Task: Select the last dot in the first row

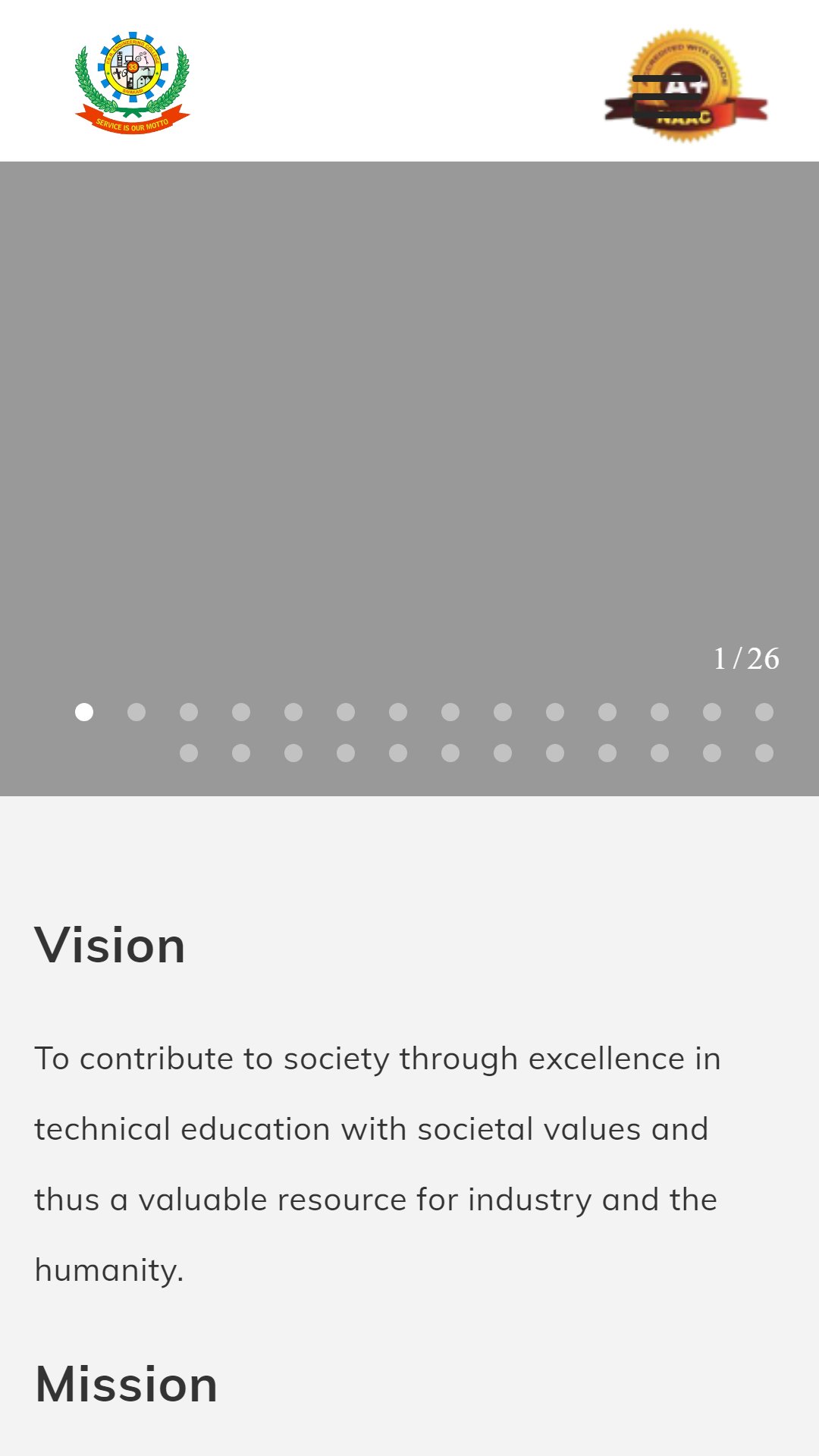Action: (764, 712)
